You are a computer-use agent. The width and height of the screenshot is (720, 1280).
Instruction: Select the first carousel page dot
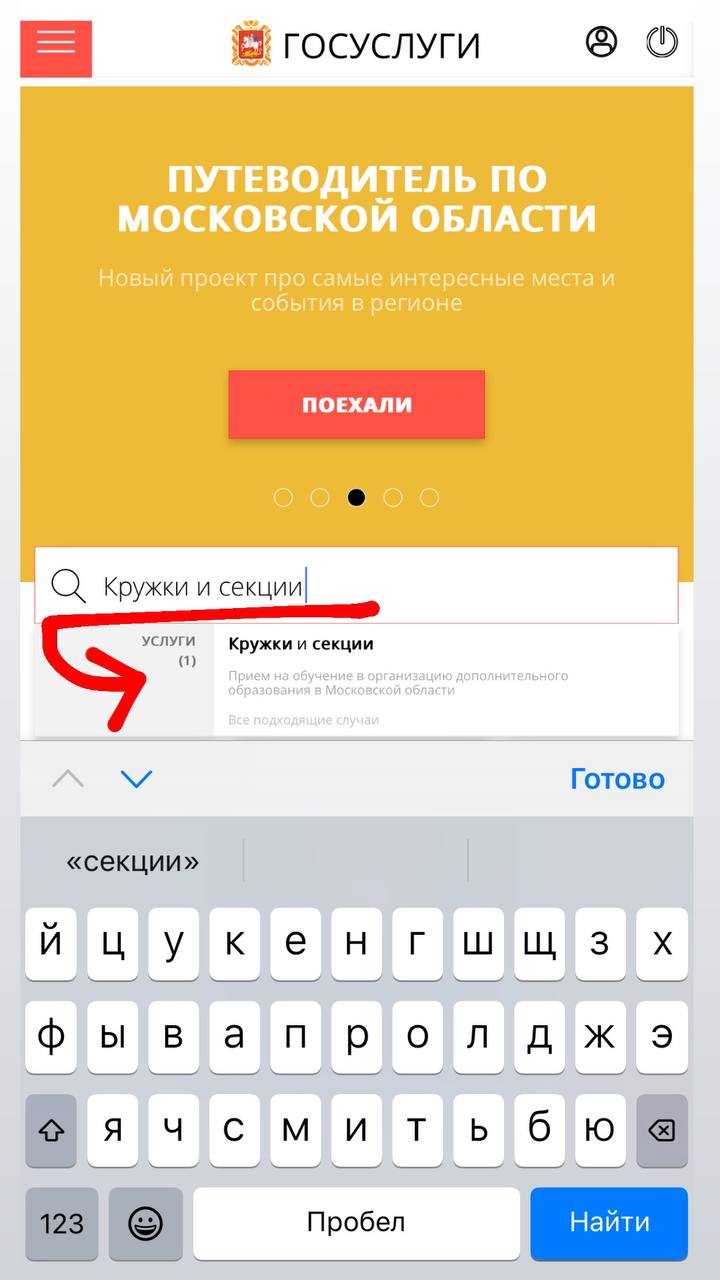tap(283, 497)
